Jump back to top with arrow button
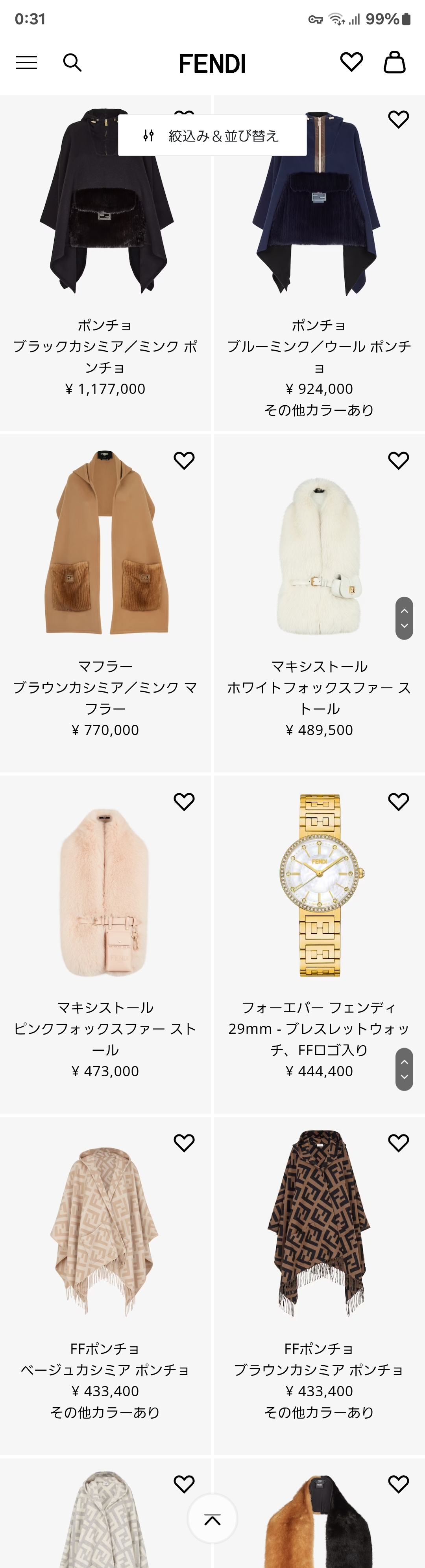This screenshot has width=425, height=1568. pyautogui.click(x=212, y=1519)
